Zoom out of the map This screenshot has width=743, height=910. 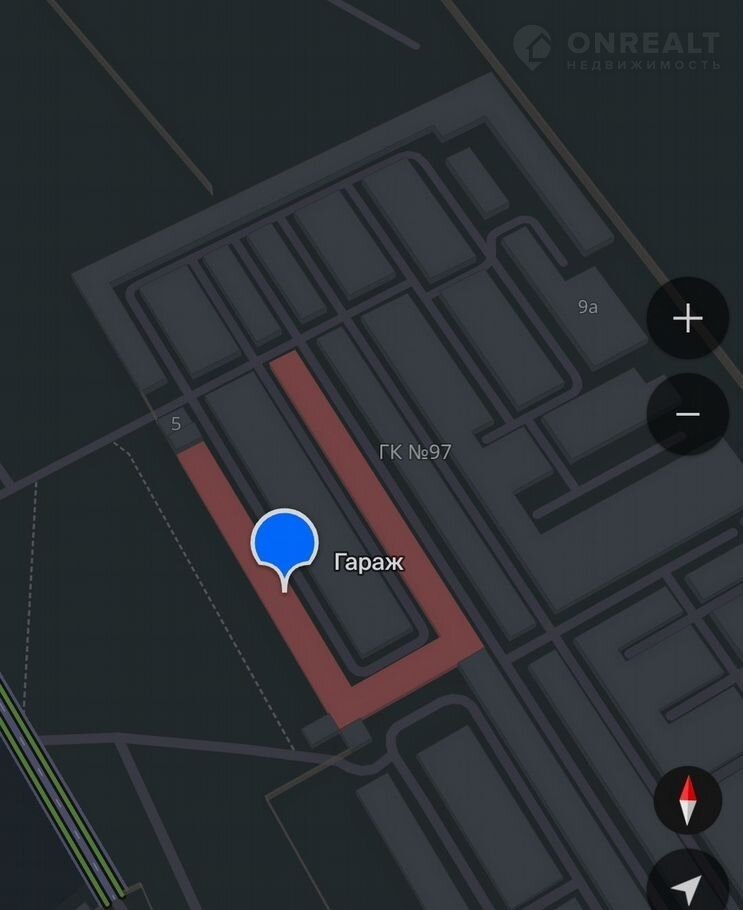687,414
